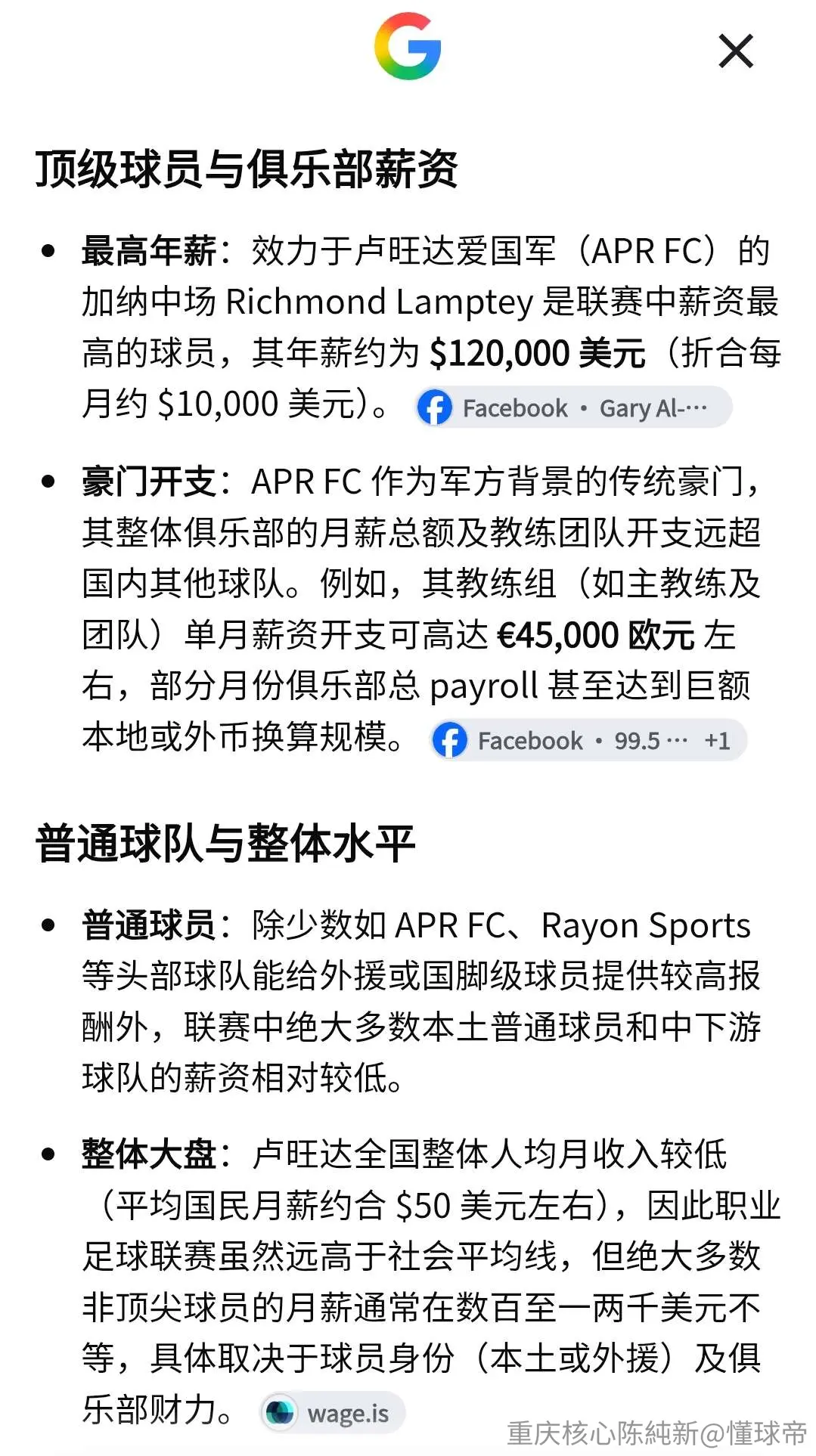Viewport: 816px width, 1456px height.
Task: Open the Facebook 99.5 source chip
Action: tap(588, 740)
